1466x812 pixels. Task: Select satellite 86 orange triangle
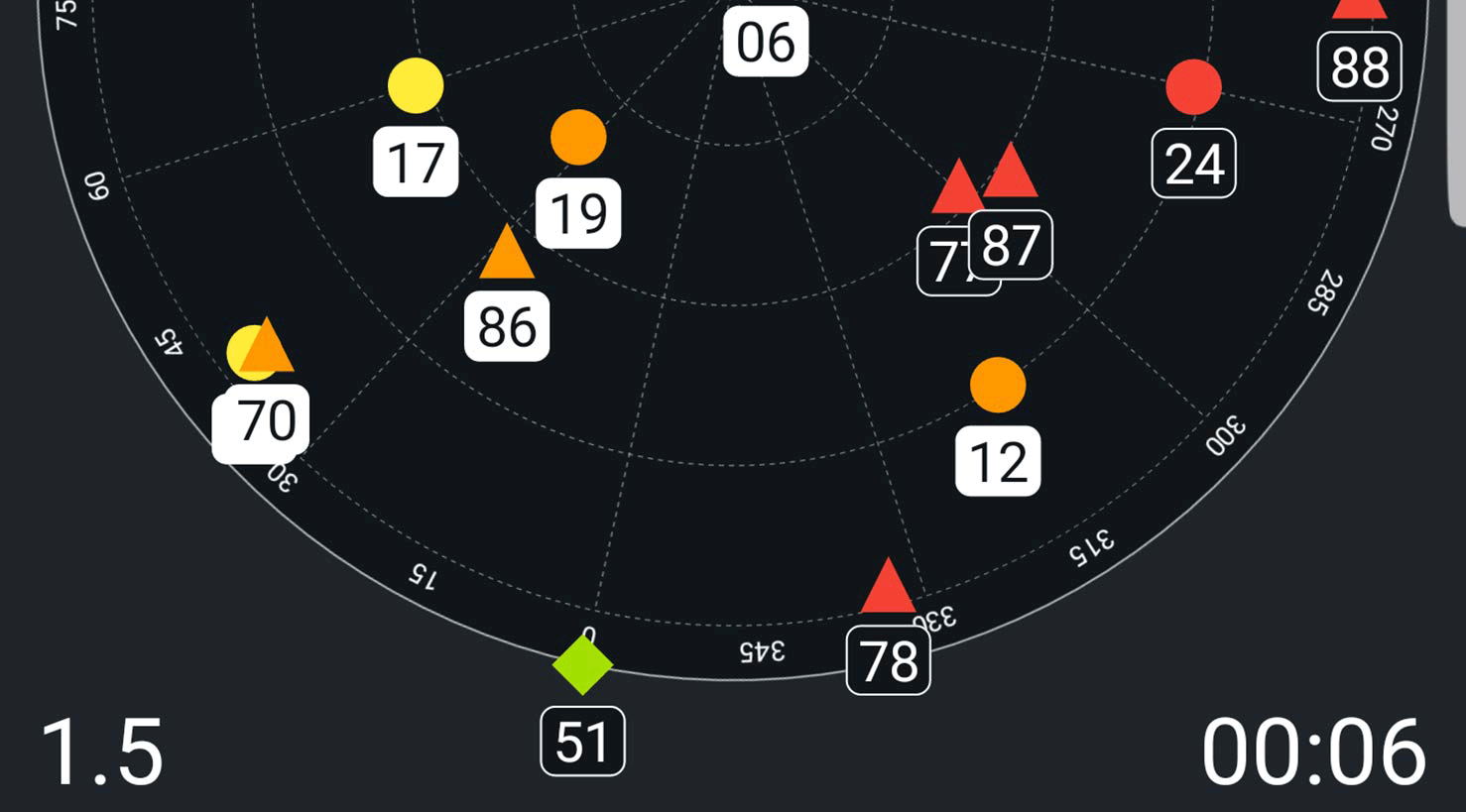pyautogui.click(x=507, y=256)
